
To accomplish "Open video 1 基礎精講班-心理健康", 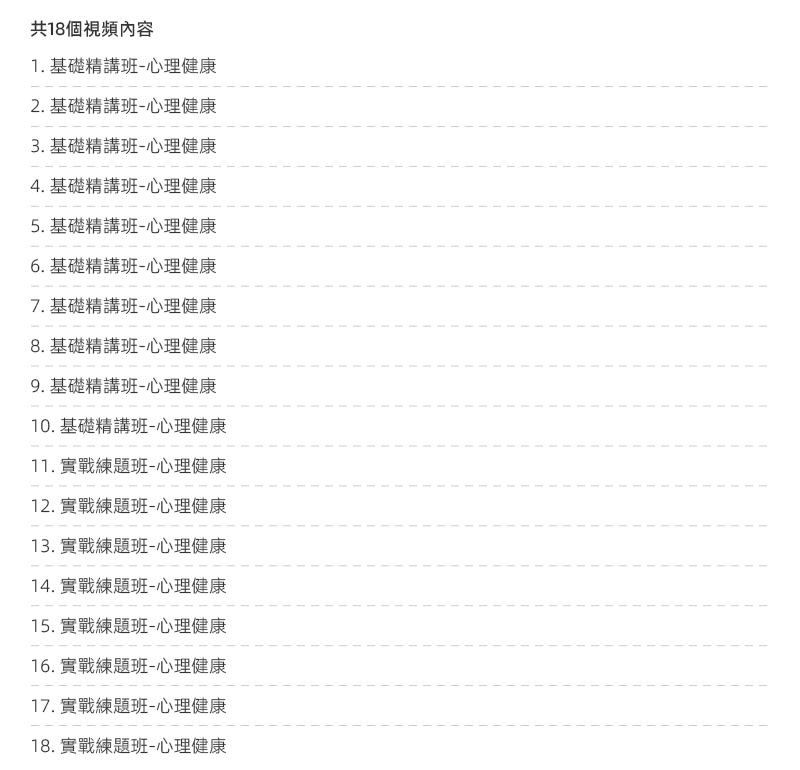I will pyautogui.click(x=123, y=67).
